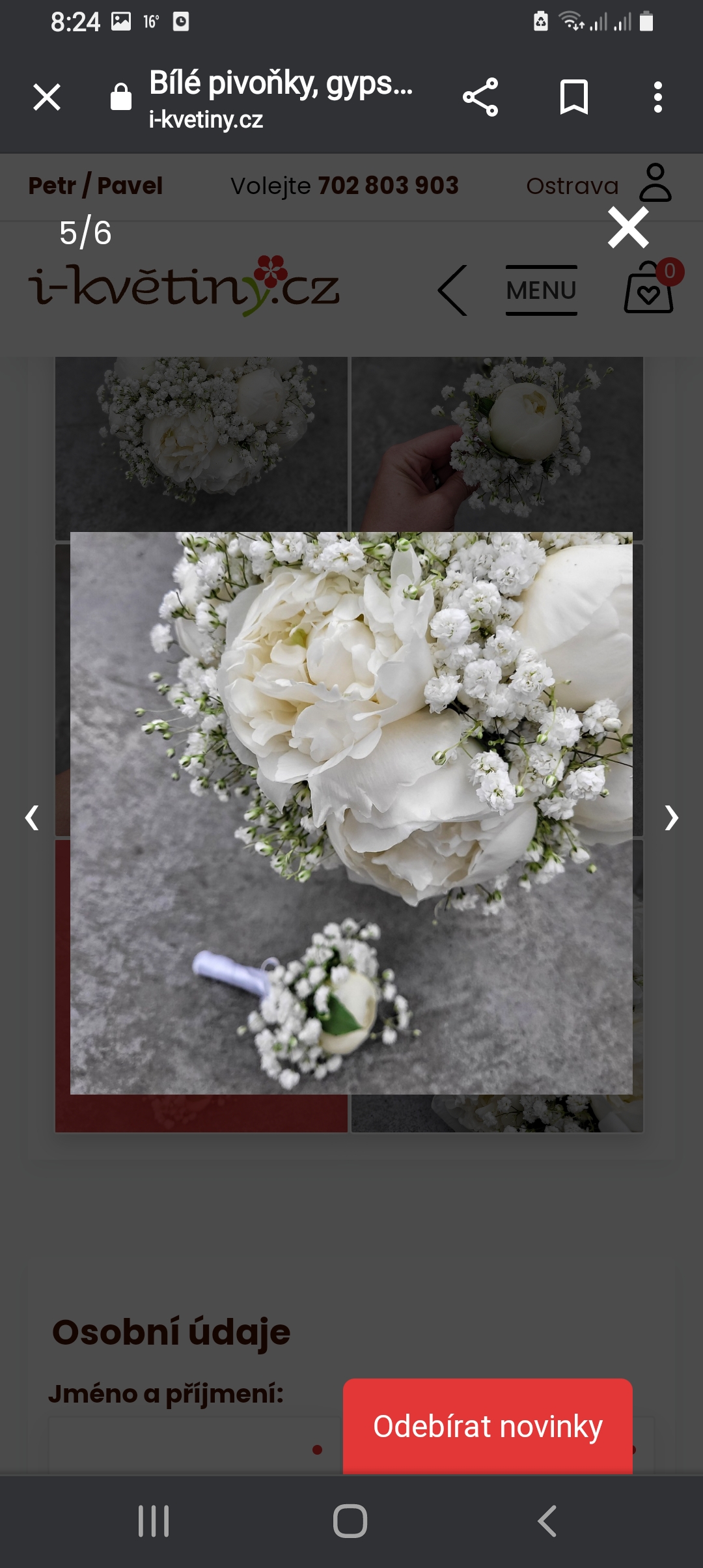Open the browser overflow menu
Image resolution: width=703 pixels, height=1568 pixels.
tap(657, 97)
